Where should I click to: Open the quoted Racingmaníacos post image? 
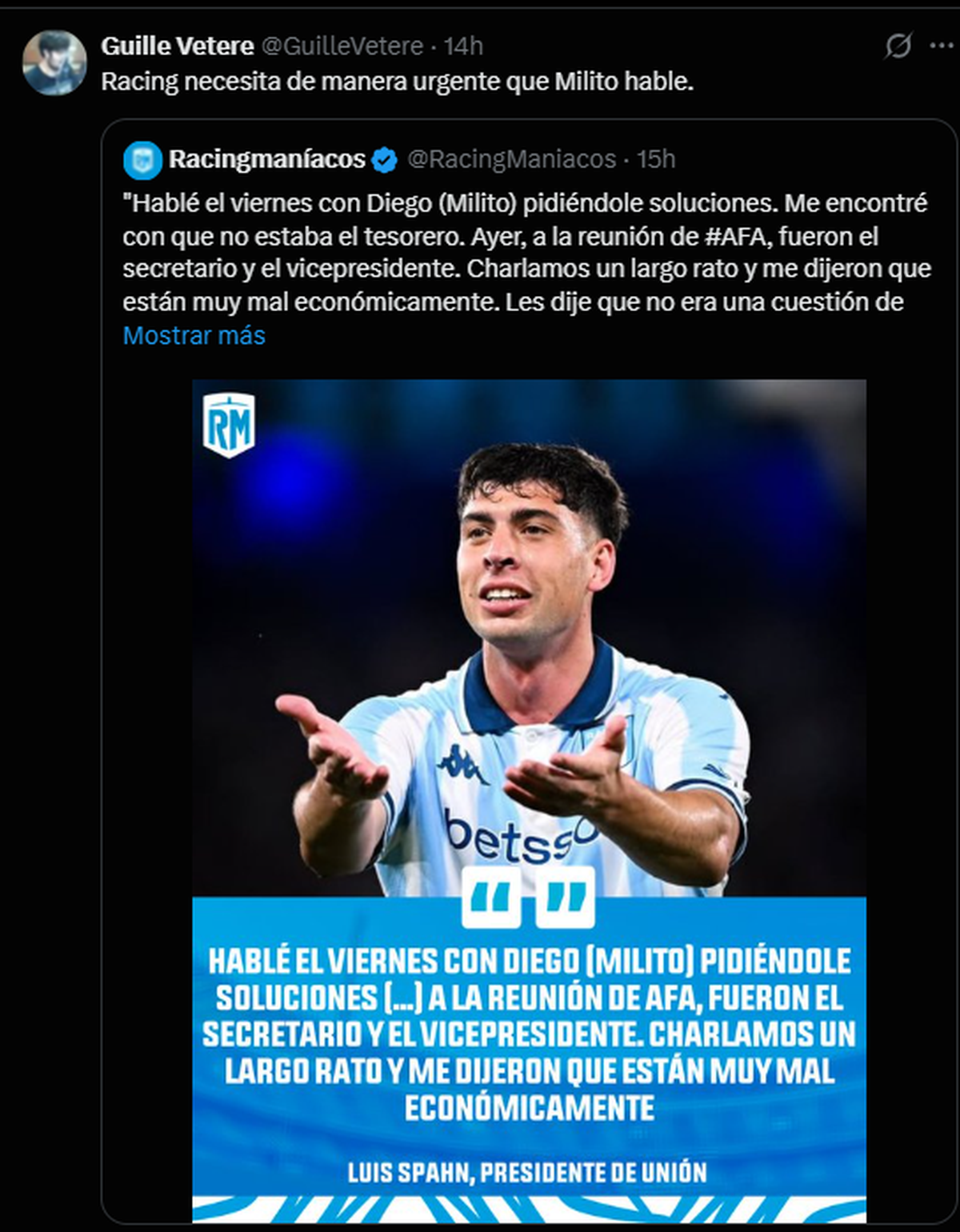coord(529,800)
